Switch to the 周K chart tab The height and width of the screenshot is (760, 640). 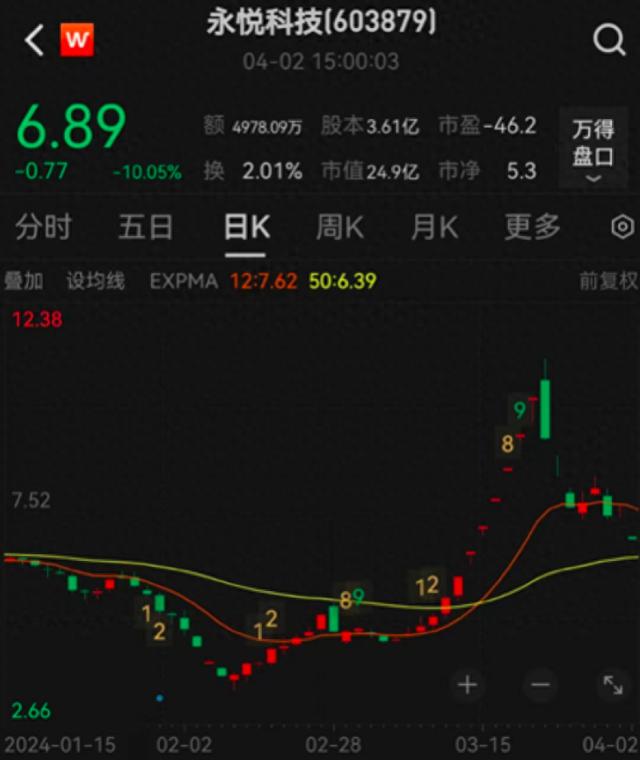(x=340, y=228)
